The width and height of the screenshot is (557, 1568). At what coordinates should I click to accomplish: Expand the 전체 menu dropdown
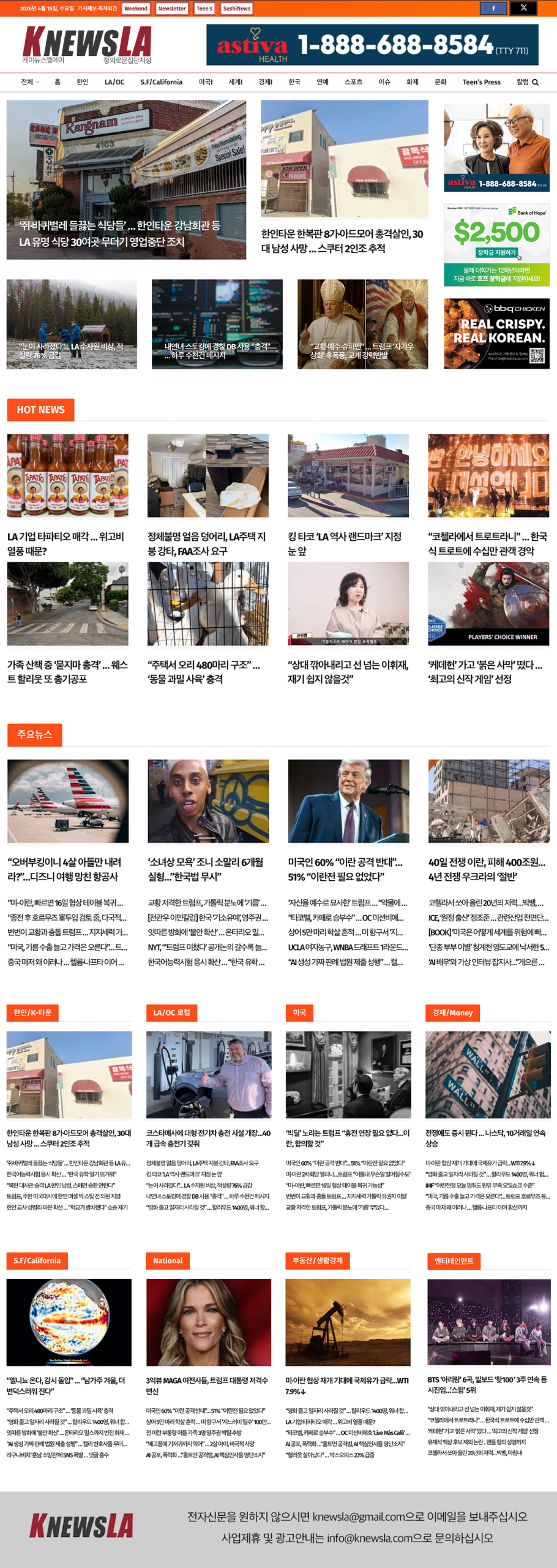[30, 82]
